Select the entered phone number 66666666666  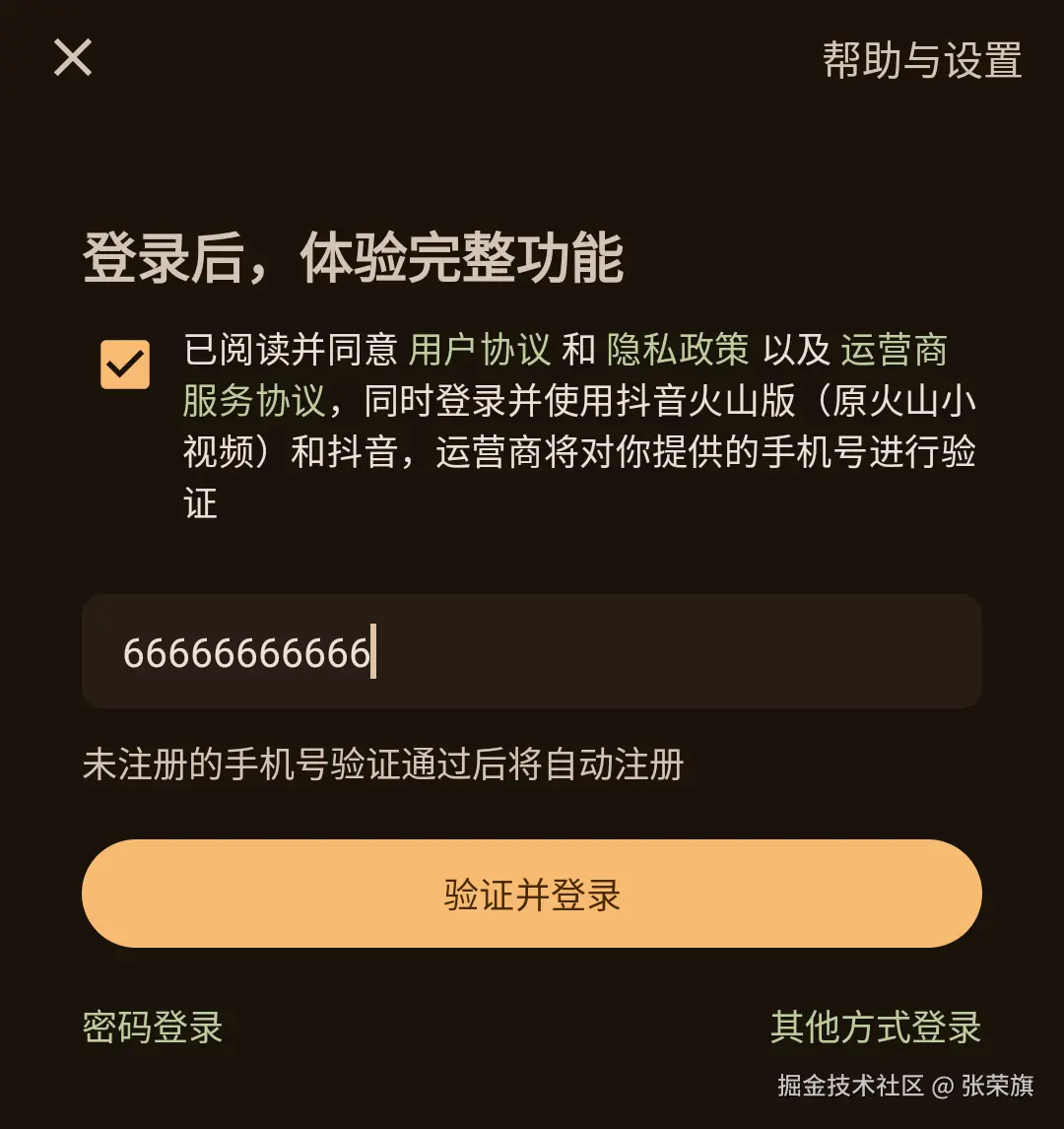tap(247, 652)
